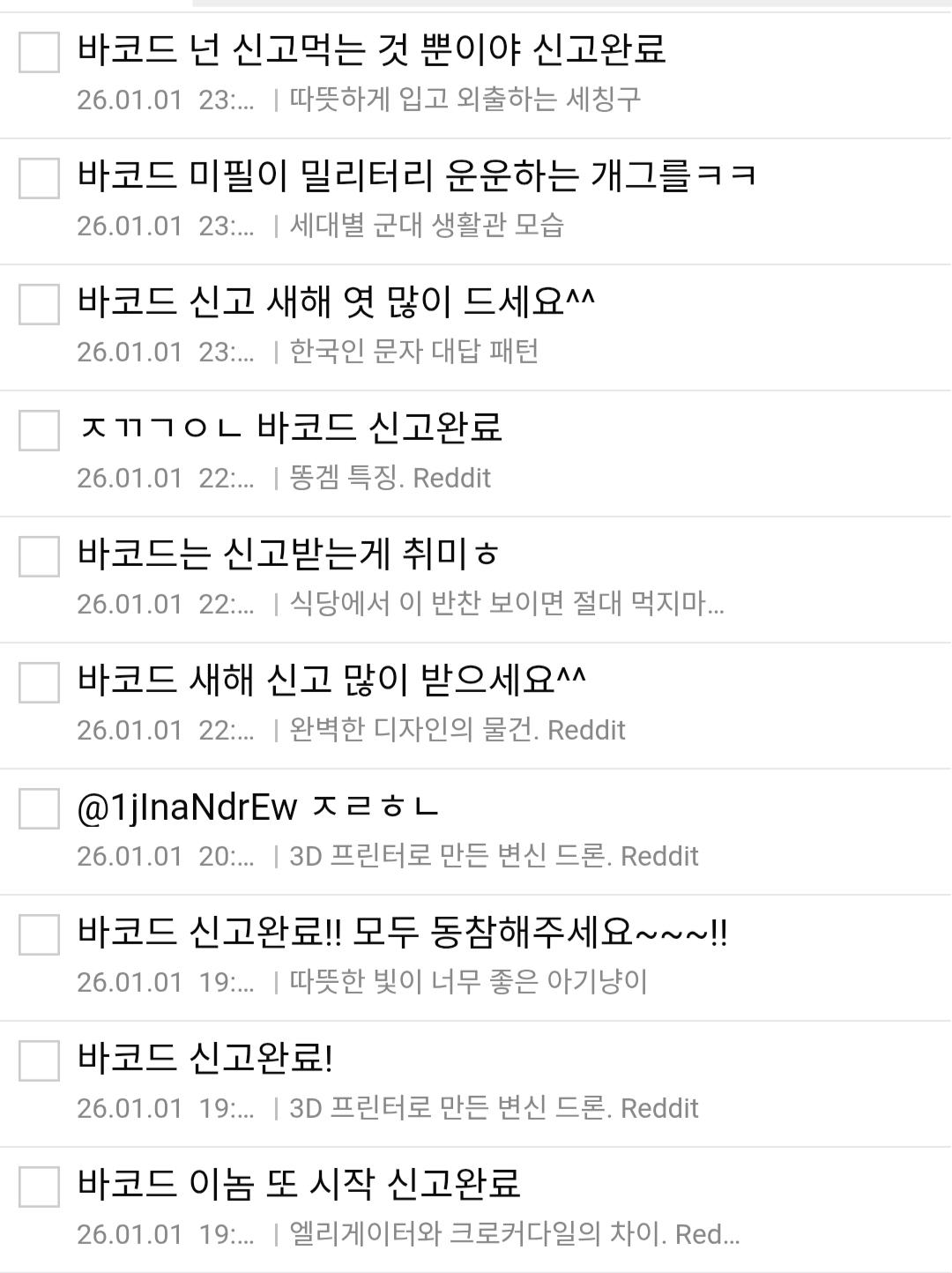Open the comment '바코드 미필이 밀리터리 운운하는 개그를ㅋㅋ'
The image size is (952, 1273).
[416, 175]
